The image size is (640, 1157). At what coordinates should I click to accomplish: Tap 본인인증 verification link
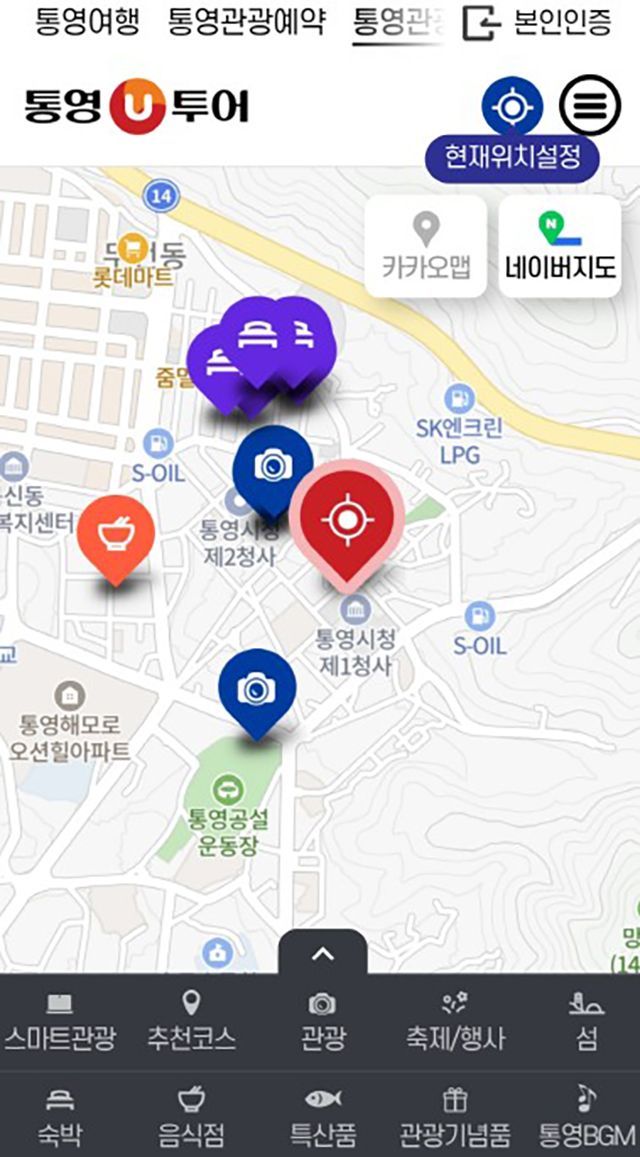[x=538, y=22]
